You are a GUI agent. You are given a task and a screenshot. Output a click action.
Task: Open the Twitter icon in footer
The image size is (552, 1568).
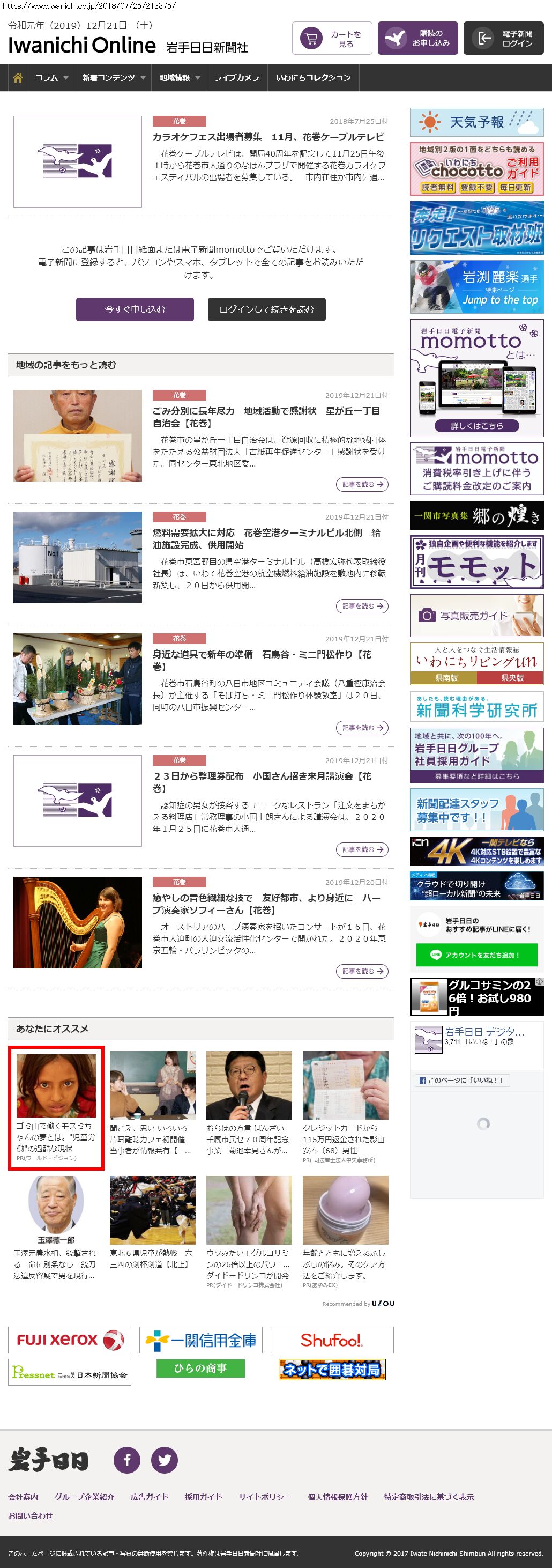pos(165,1460)
